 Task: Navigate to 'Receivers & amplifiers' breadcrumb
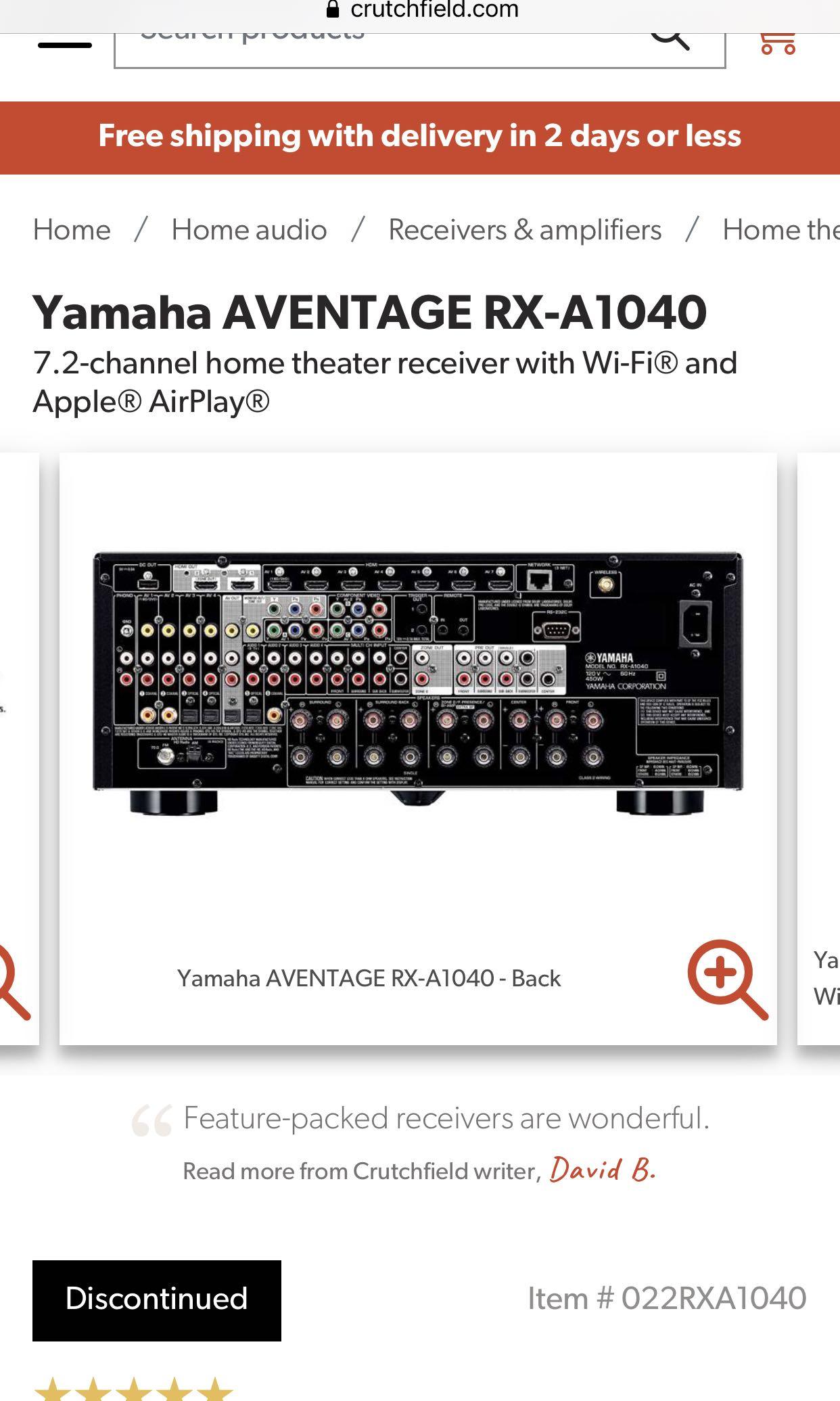(524, 230)
